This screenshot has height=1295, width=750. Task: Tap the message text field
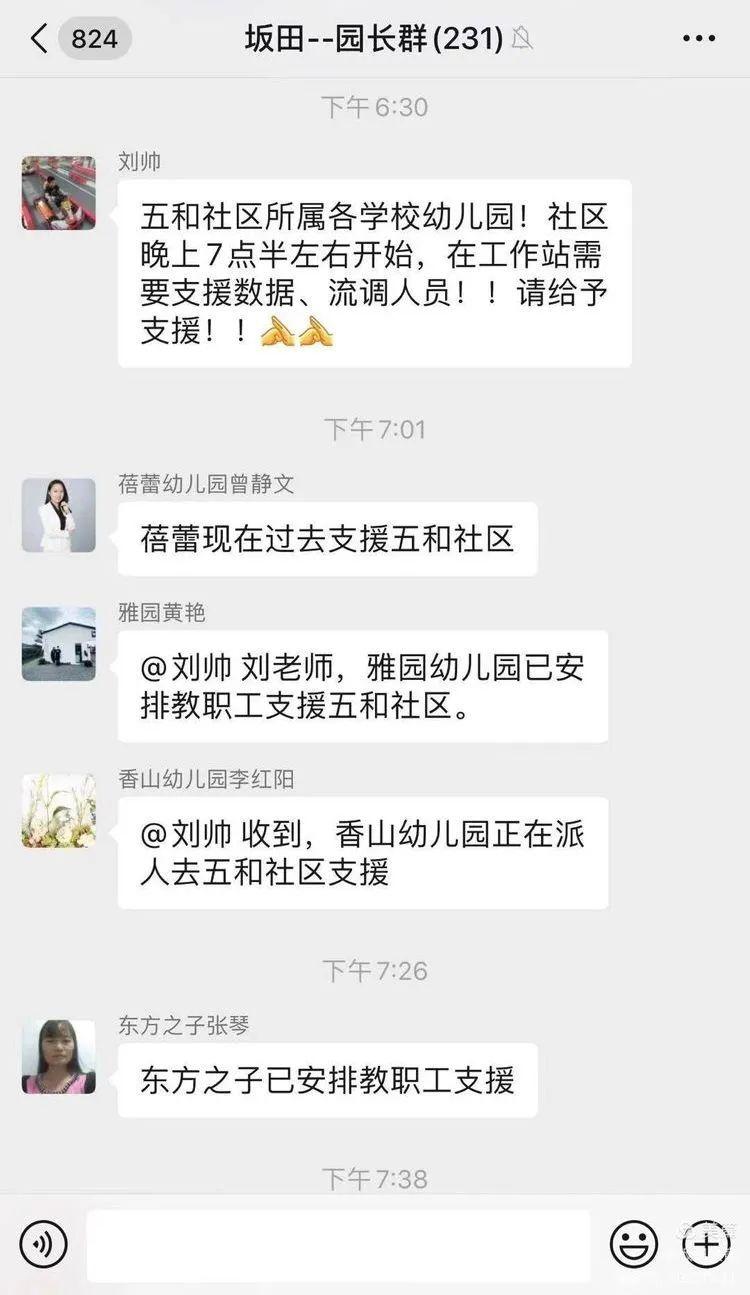pos(338,1245)
